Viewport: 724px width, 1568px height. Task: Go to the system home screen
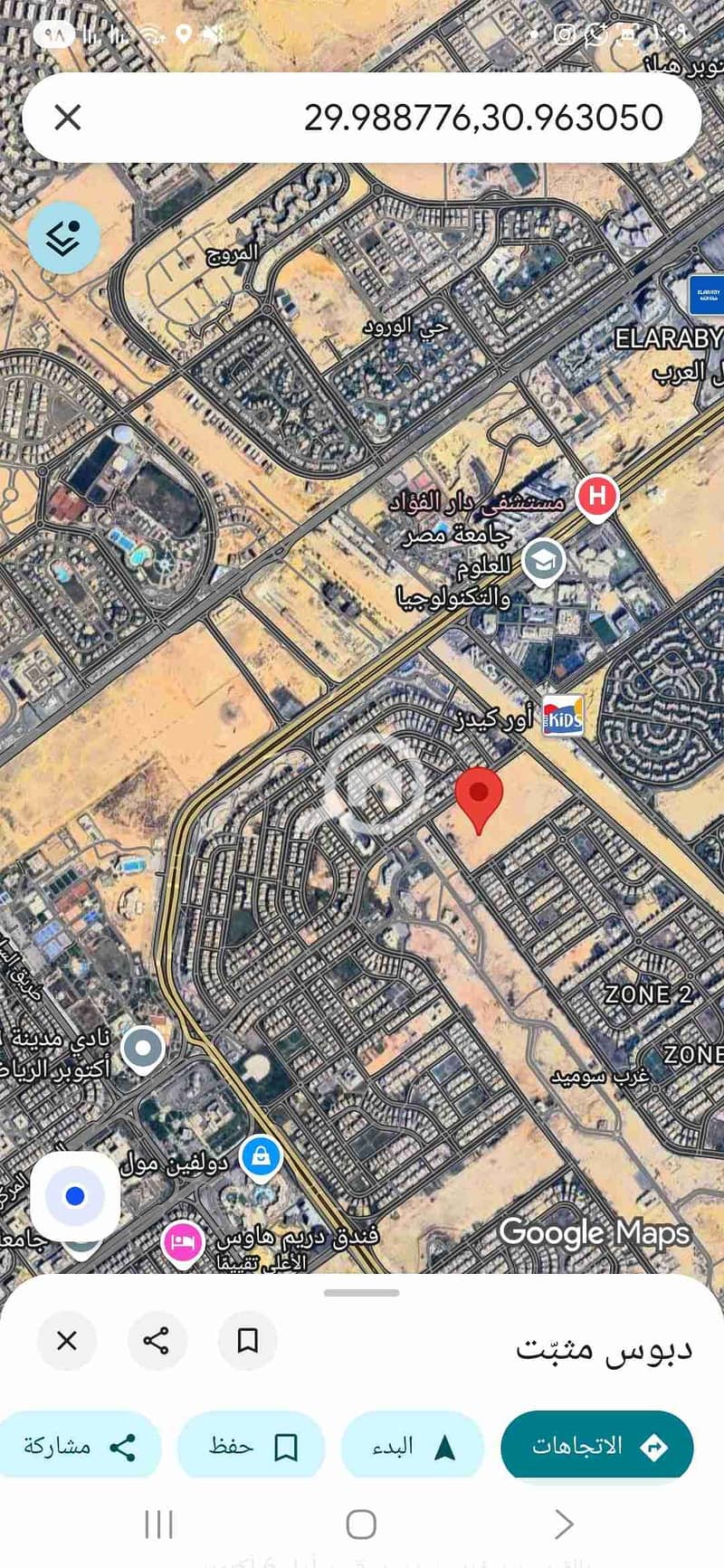[361, 1524]
